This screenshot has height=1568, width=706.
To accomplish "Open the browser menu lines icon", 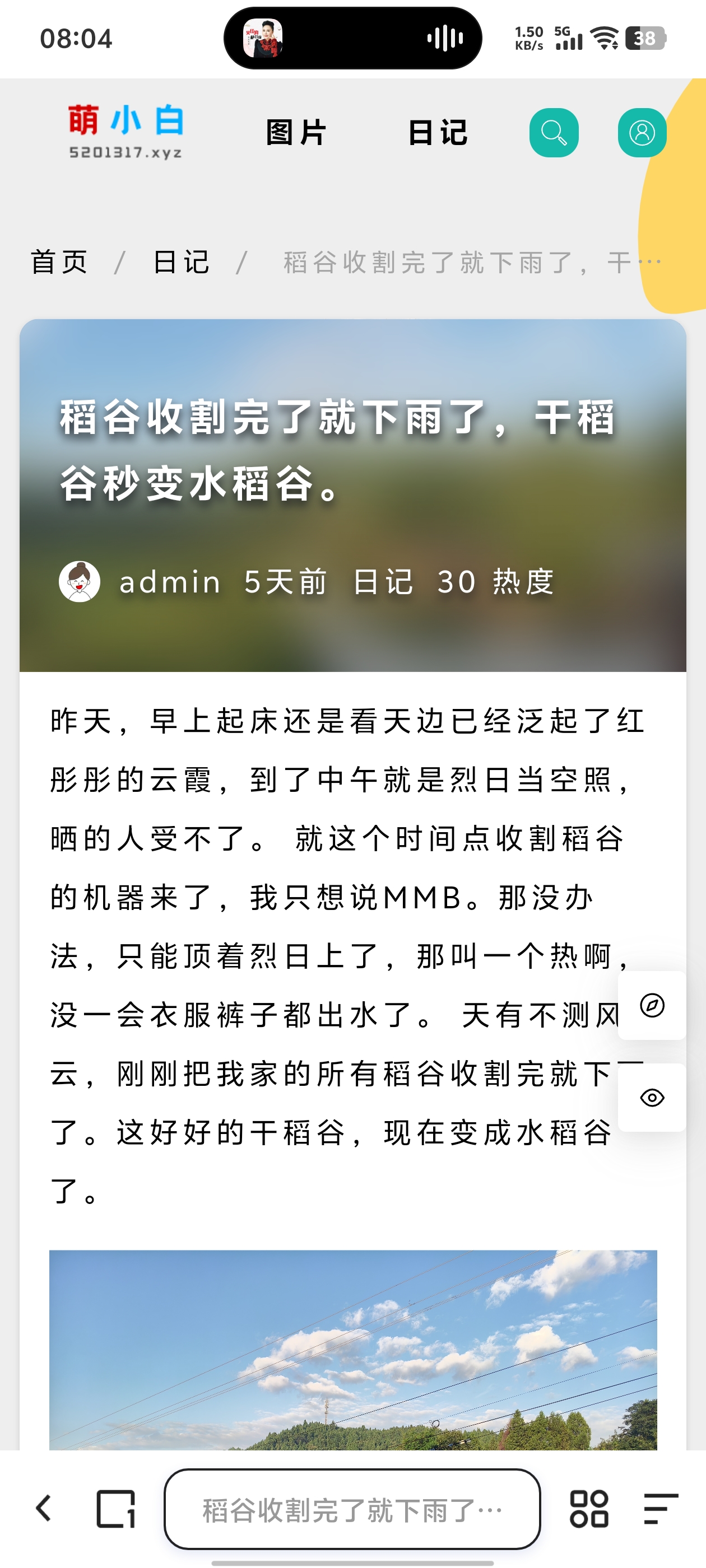I will [x=660, y=1508].
